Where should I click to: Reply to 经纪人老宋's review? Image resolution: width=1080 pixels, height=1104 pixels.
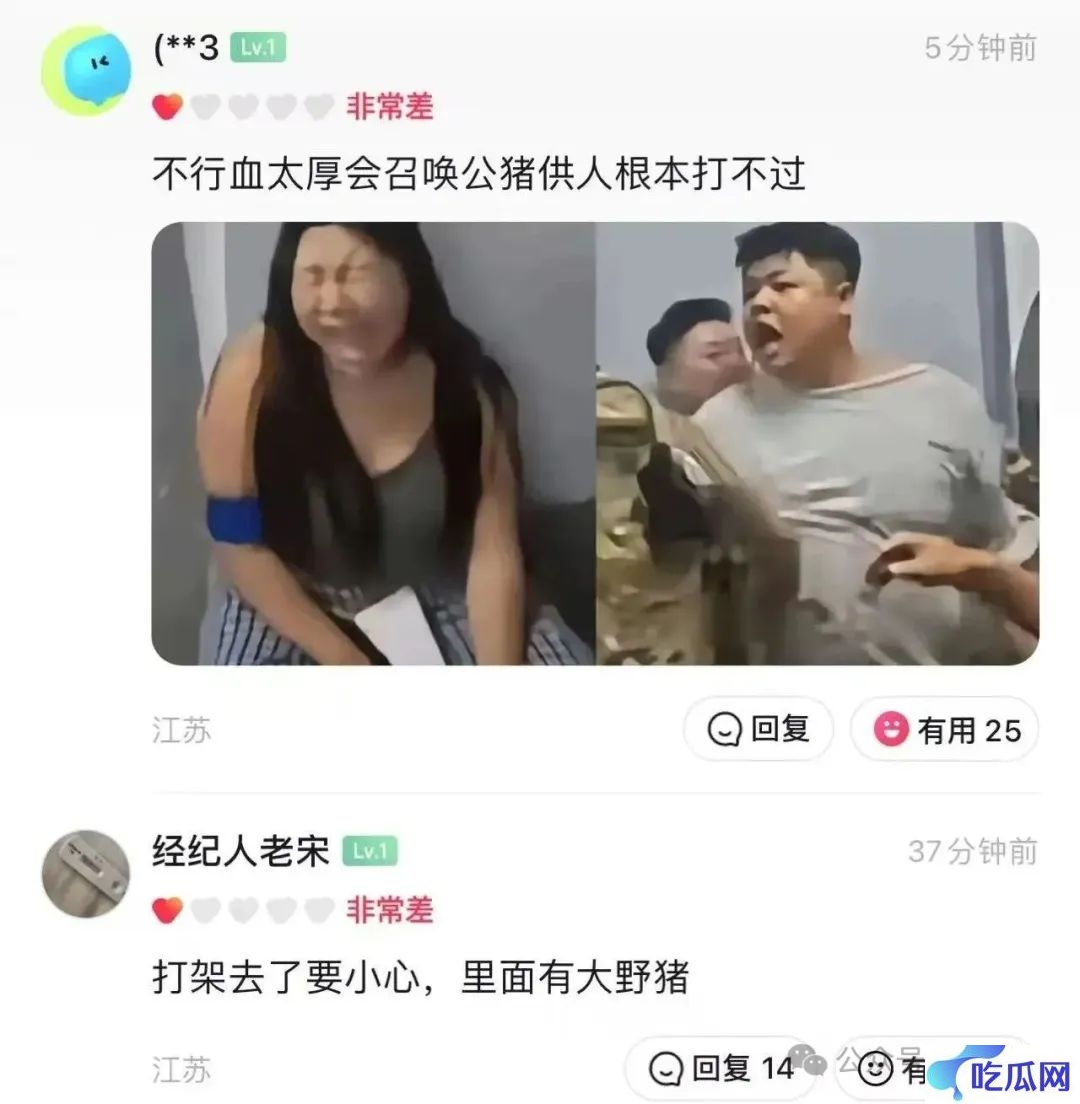point(720,1068)
